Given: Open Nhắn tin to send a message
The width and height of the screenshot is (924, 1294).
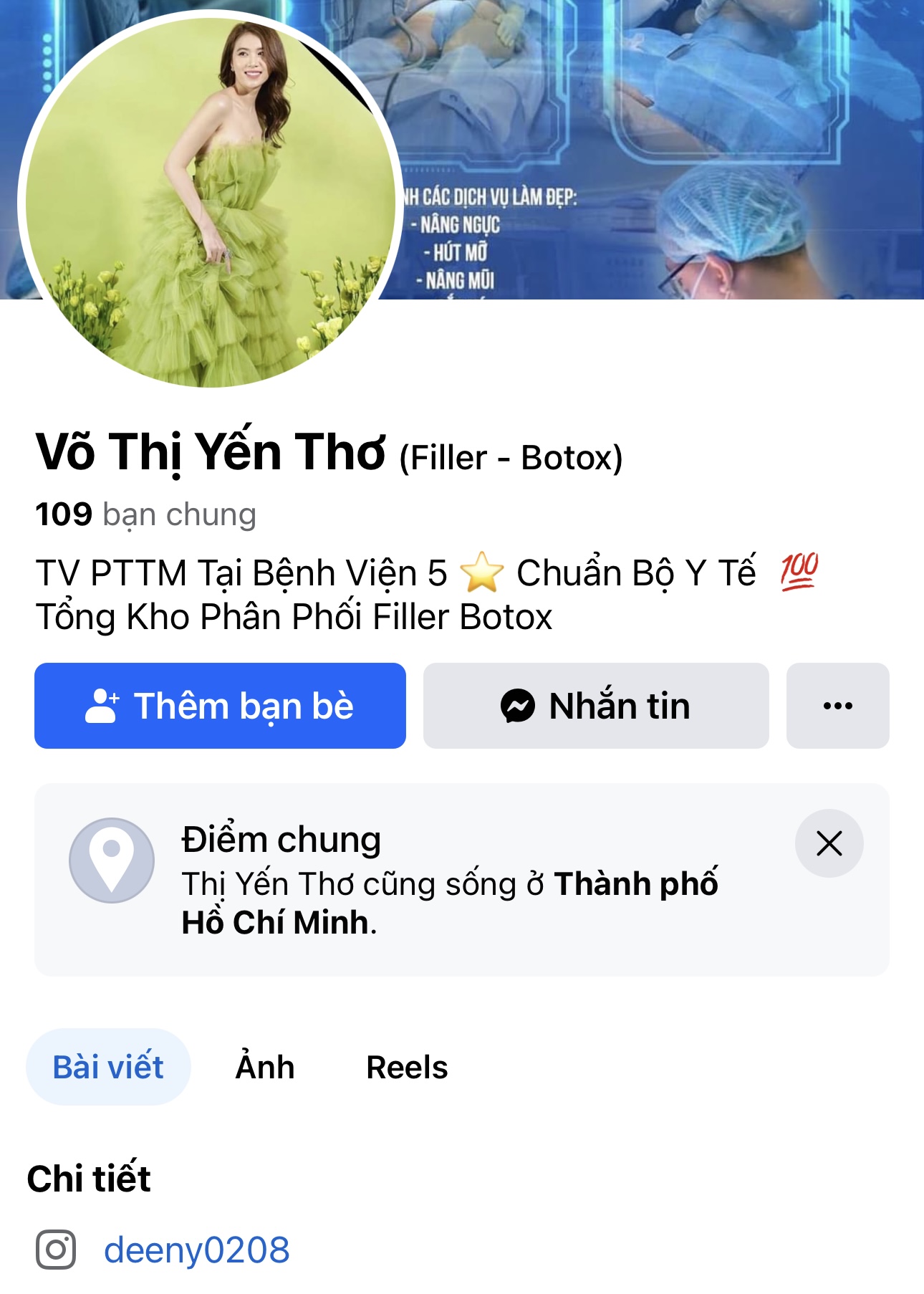Looking at the screenshot, I should (595, 706).
